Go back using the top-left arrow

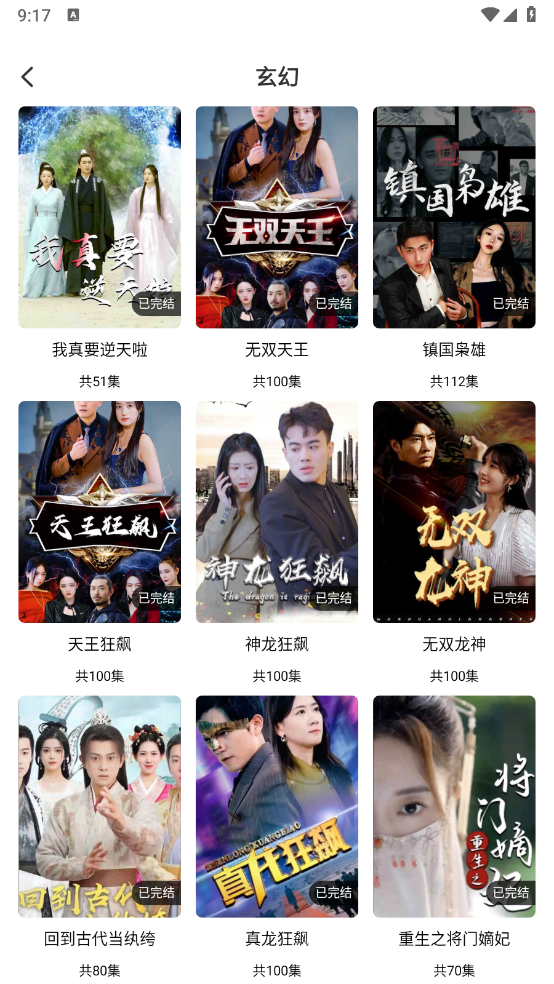[27, 77]
